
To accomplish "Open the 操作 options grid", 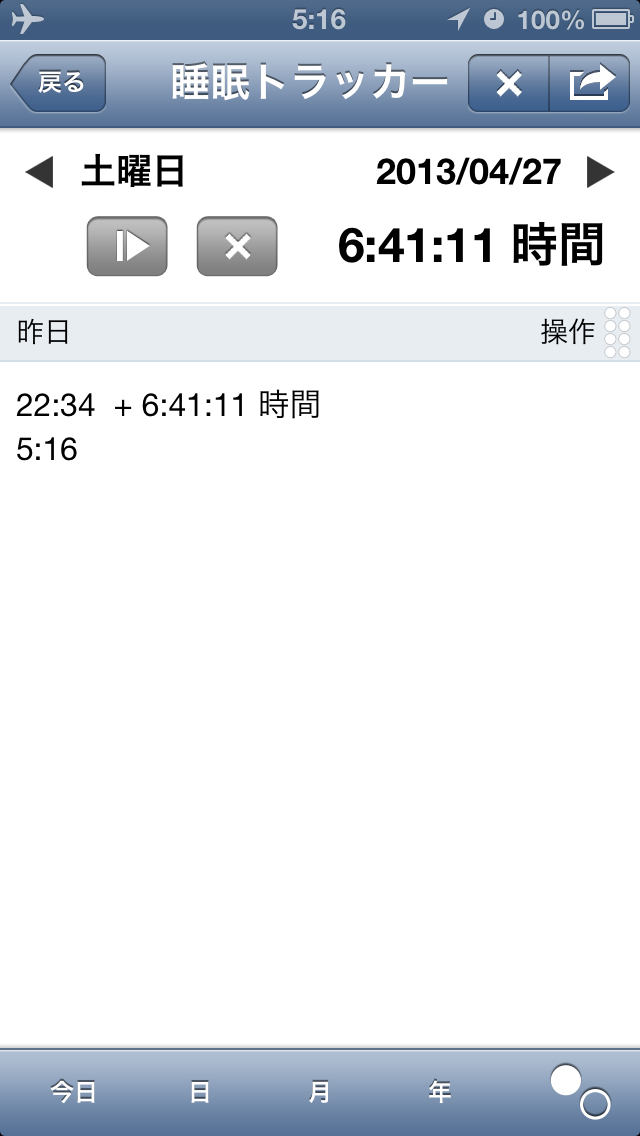I will [617, 332].
